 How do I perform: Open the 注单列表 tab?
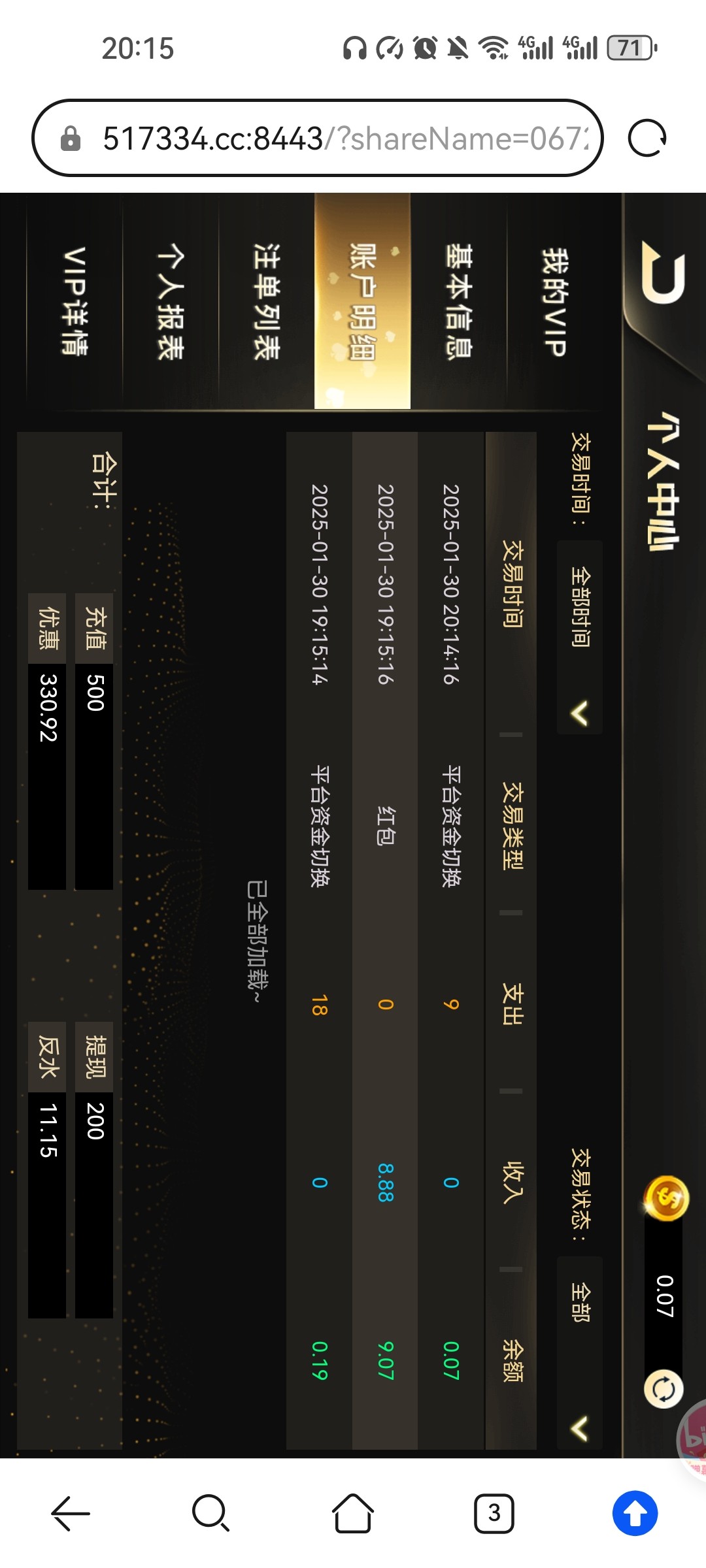click(266, 301)
